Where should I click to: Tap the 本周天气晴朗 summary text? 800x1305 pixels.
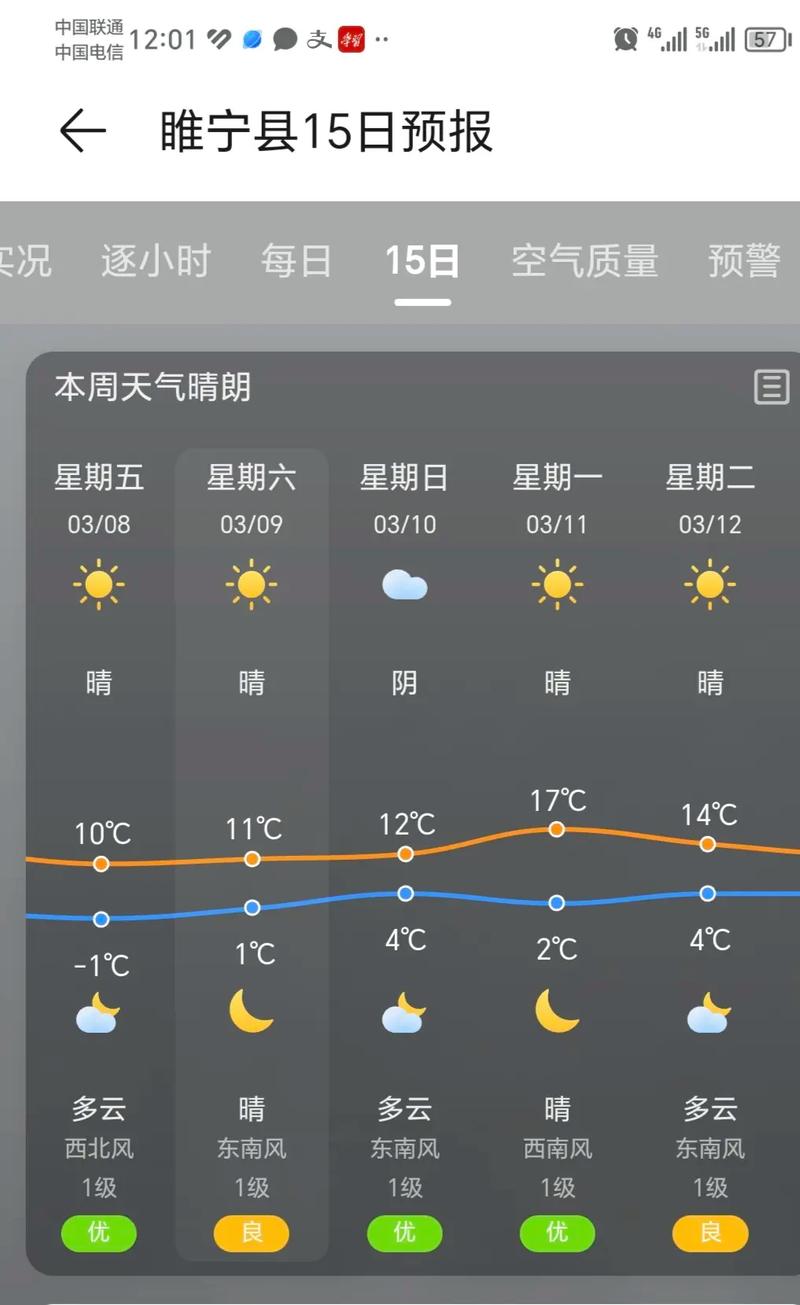click(x=150, y=390)
